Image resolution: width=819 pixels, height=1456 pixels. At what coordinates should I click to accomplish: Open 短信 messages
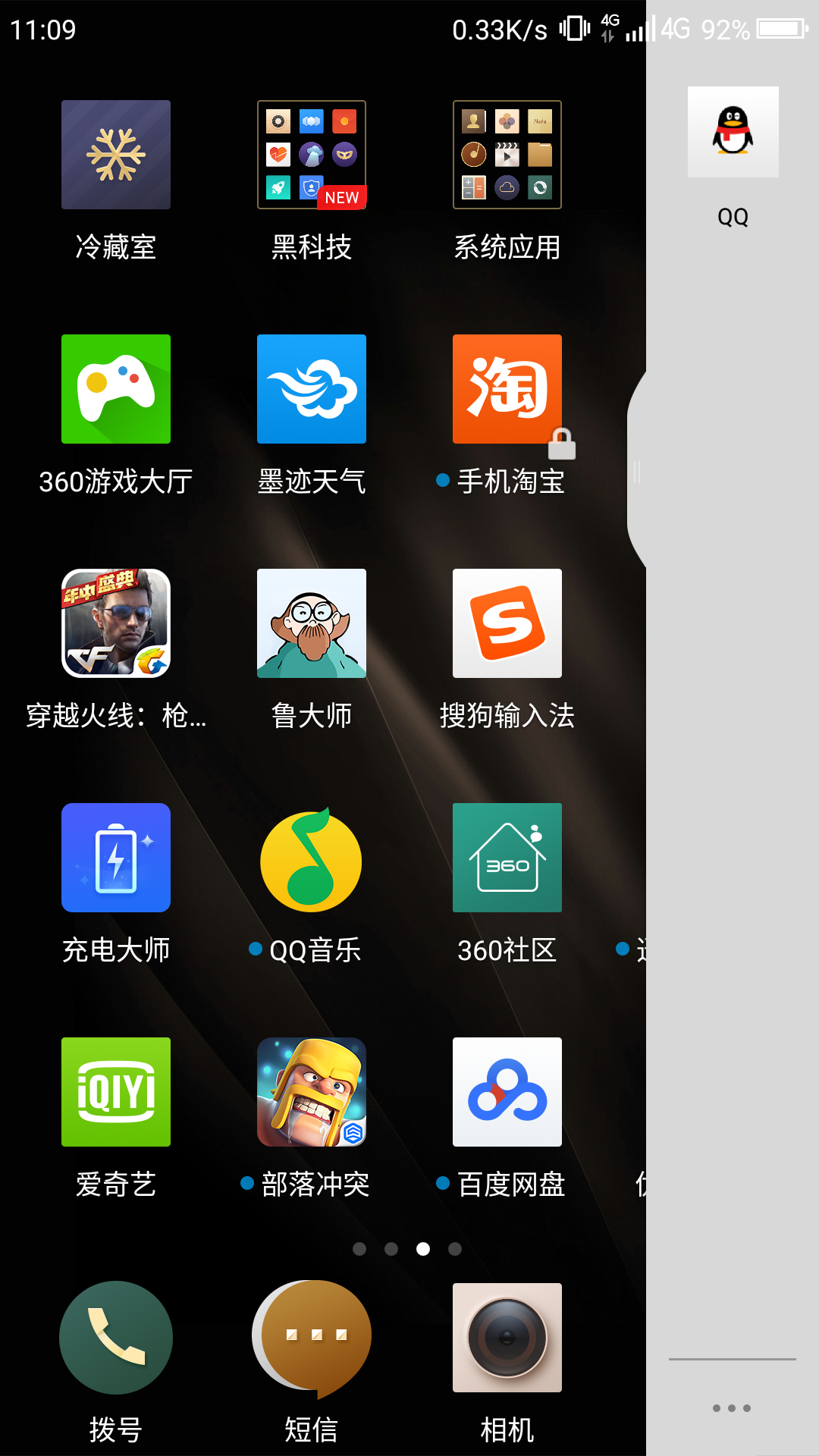coord(311,1338)
